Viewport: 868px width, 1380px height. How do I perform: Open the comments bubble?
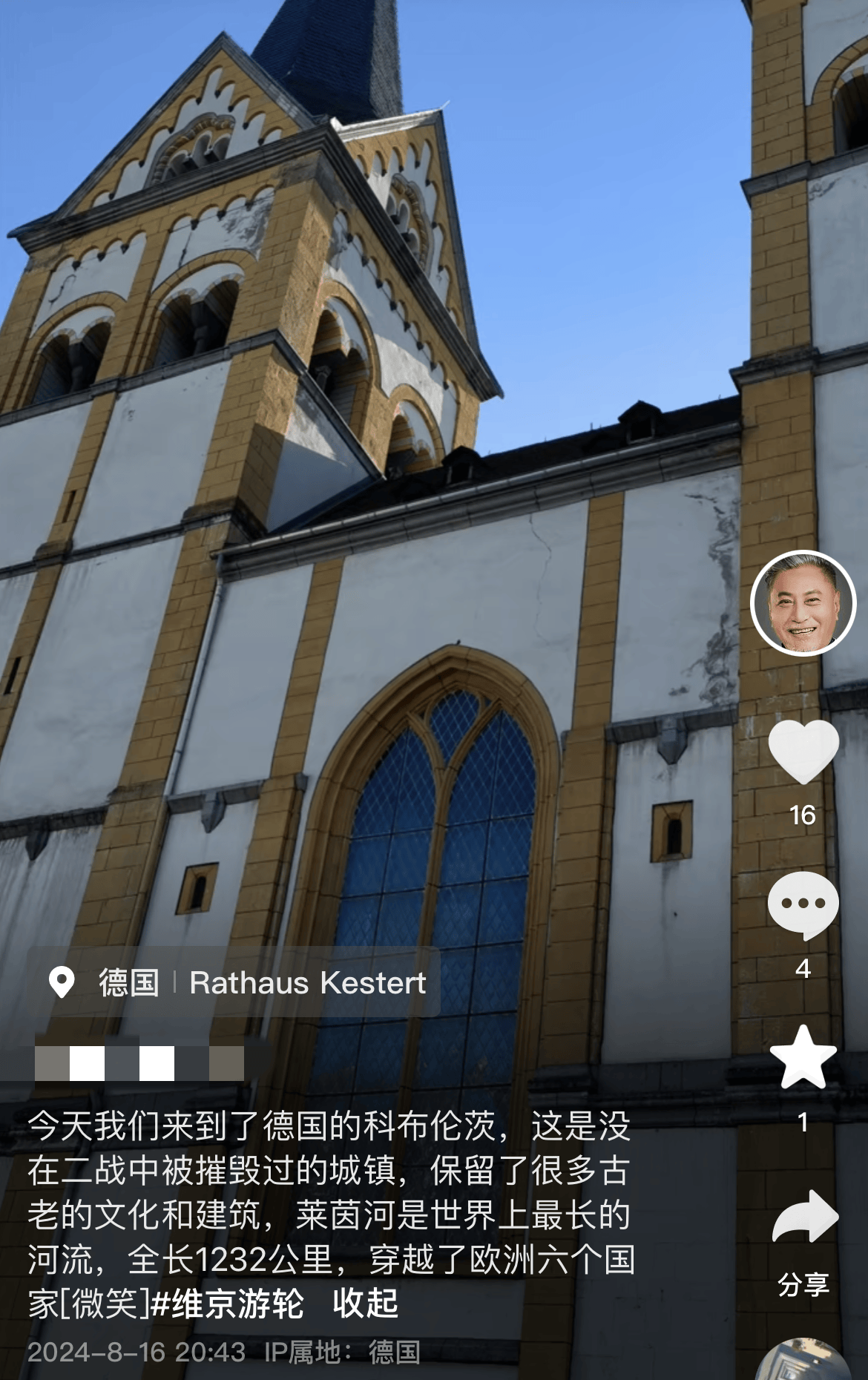click(803, 905)
